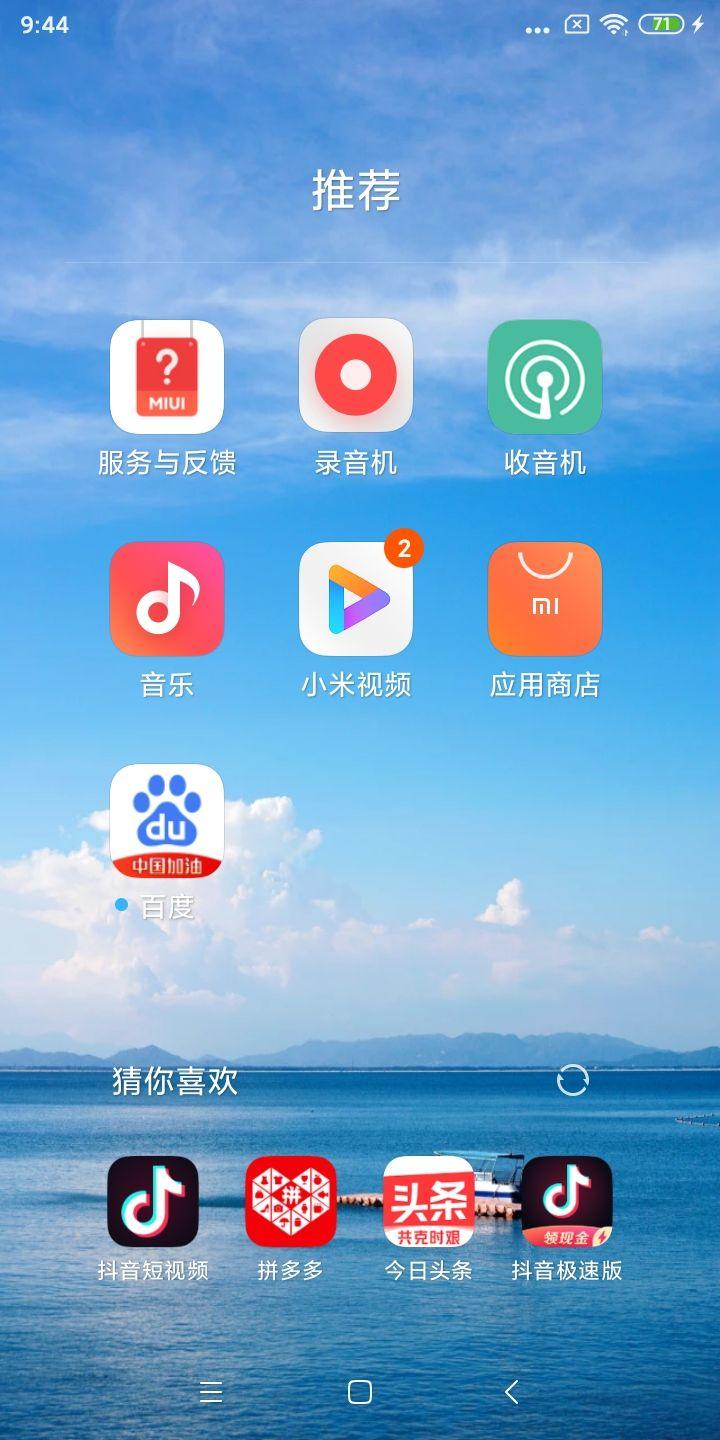Open the suggested 抖音极速版 app
This screenshot has height=1440, width=720.
tap(567, 1201)
